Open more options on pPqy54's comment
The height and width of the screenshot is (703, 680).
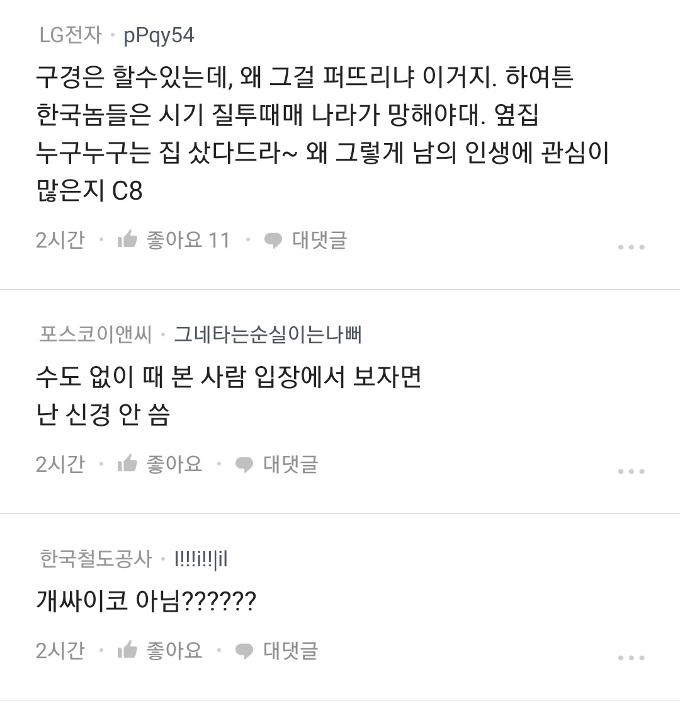pyautogui.click(x=631, y=246)
